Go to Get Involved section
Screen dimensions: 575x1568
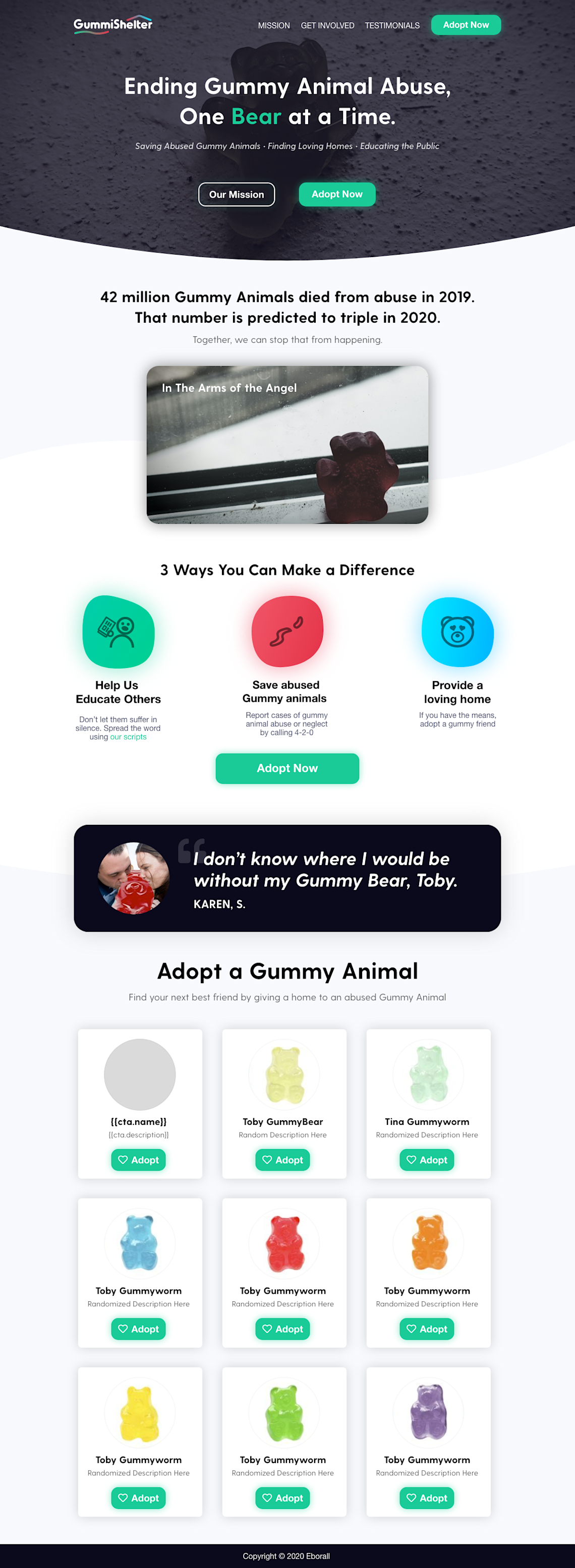pos(327,26)
